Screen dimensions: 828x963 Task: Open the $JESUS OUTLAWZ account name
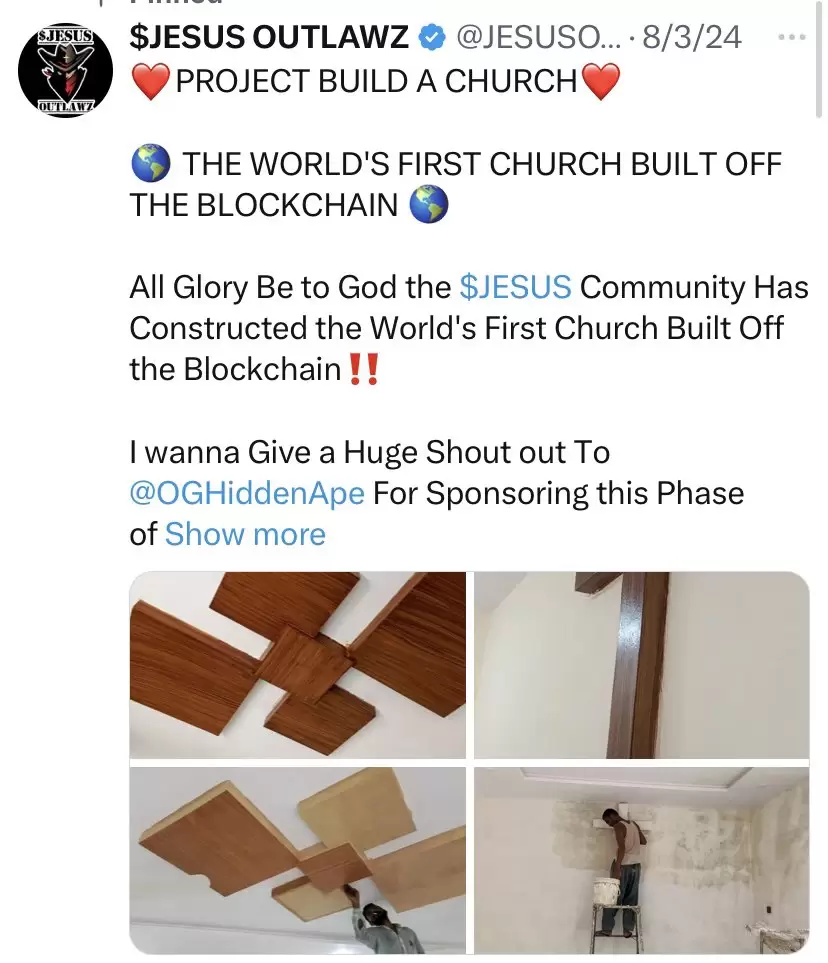click(x=269, y=37)
